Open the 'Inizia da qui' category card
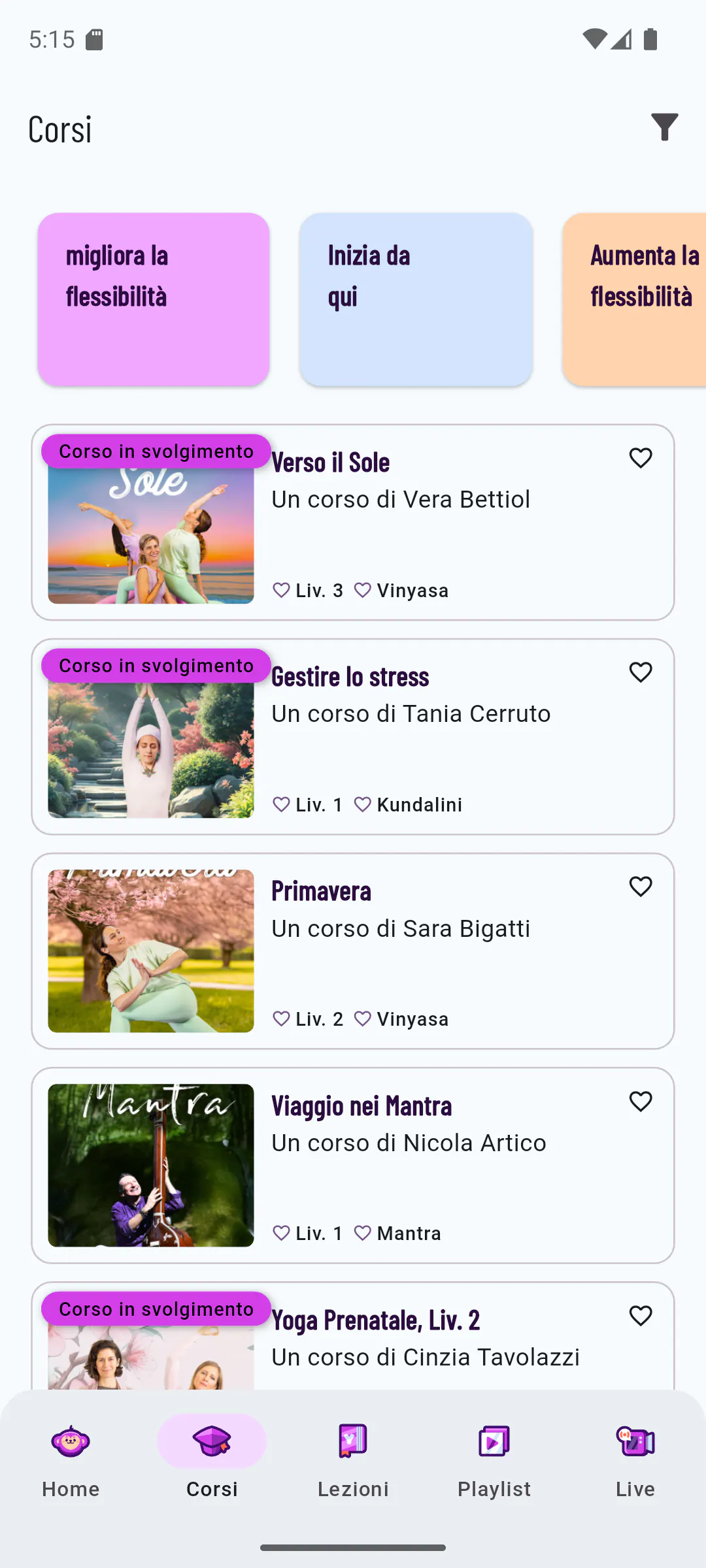The height and width of the screenshot is (1568, 706). [x=416, y=299]
